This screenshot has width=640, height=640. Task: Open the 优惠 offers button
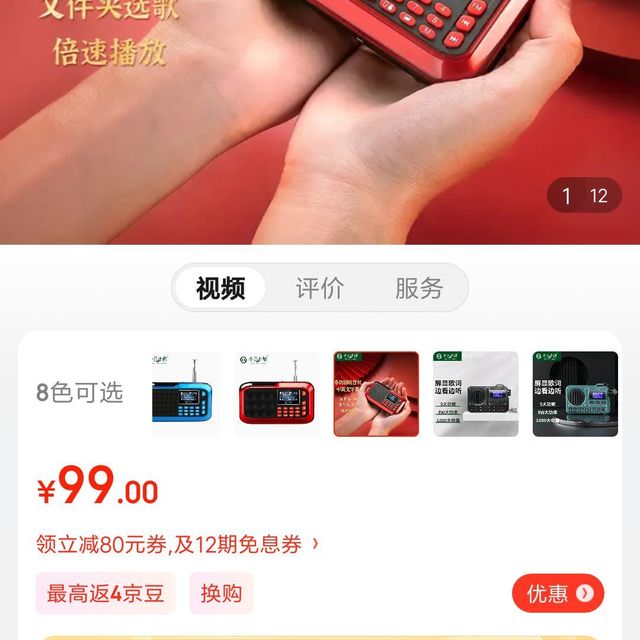[558, 593]
